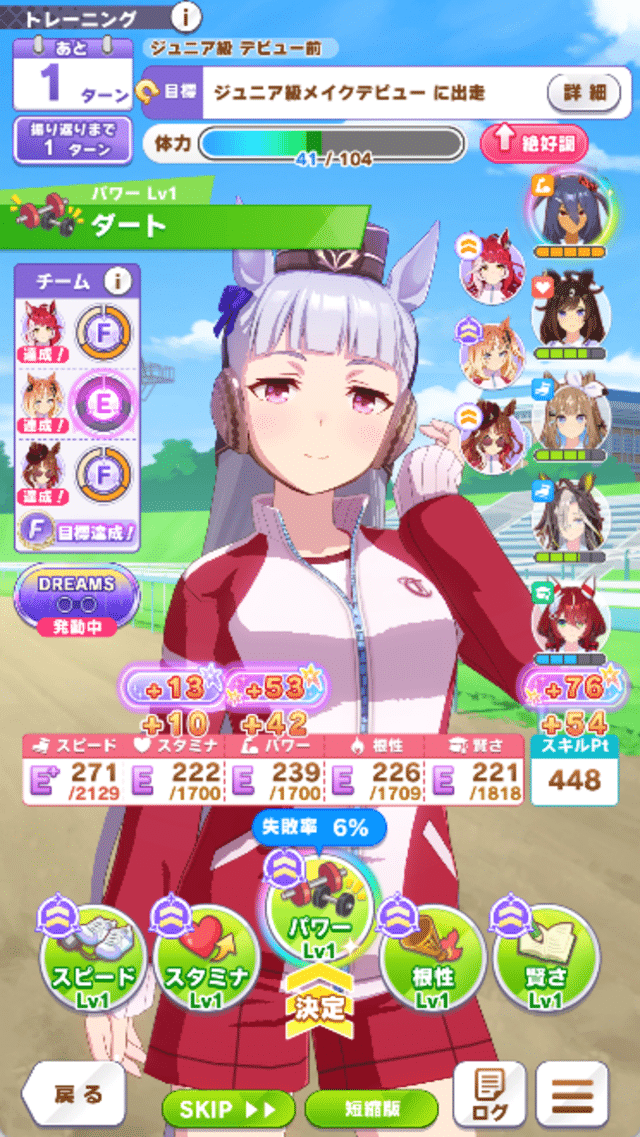Tap the 絶好調 mood indicator
This screenshot has width=640, height=1137.
534,143
